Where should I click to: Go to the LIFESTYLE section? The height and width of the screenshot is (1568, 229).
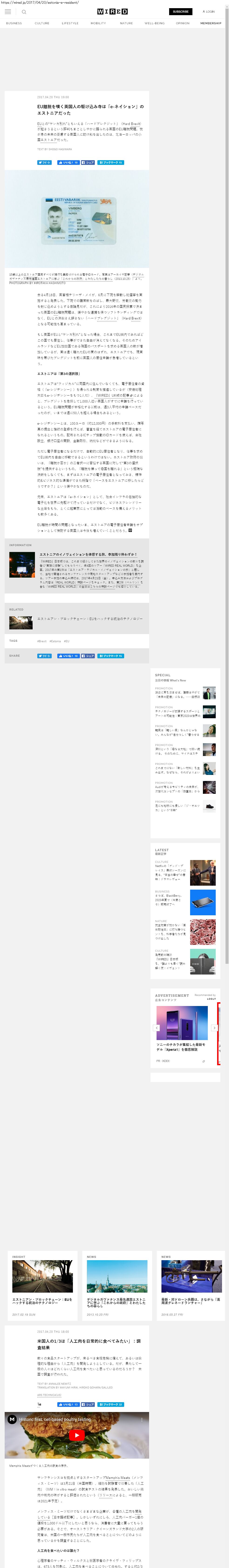(x=70, y=23)
